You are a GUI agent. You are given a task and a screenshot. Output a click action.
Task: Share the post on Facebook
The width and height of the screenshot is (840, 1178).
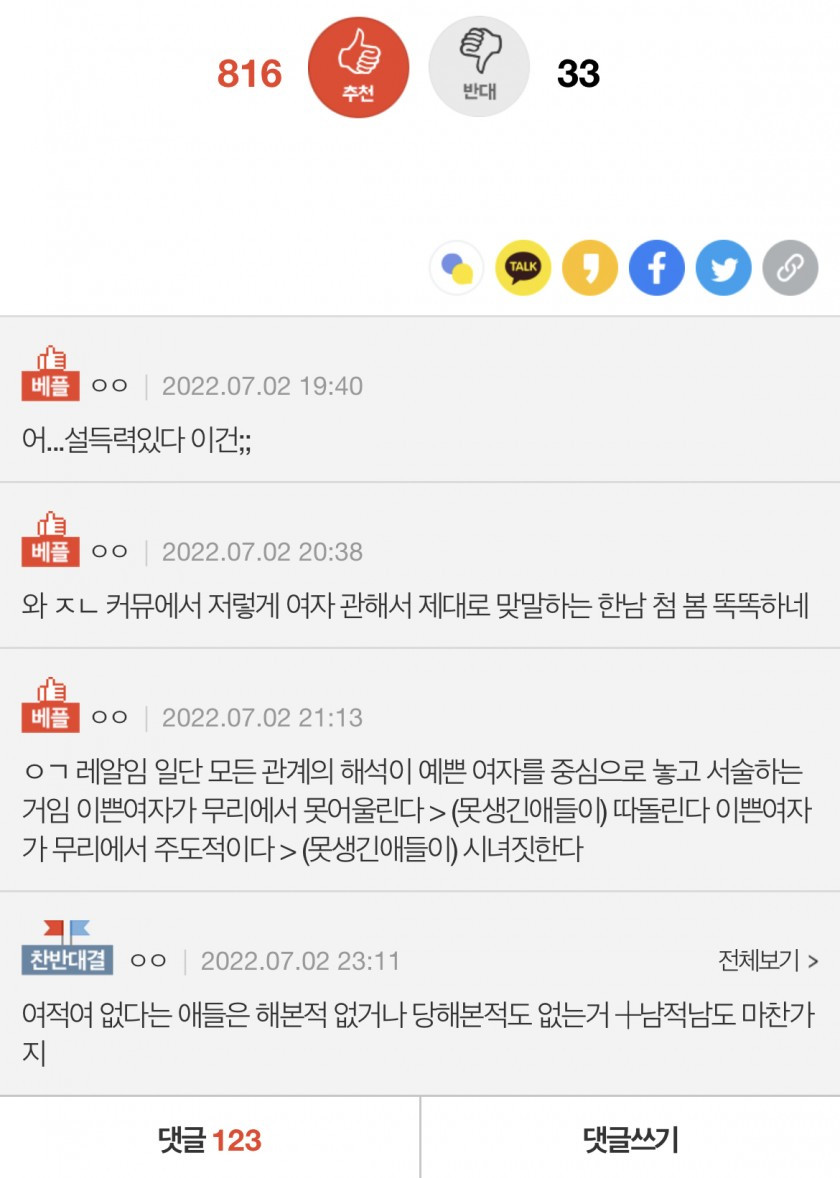click(x=657, y=268)
